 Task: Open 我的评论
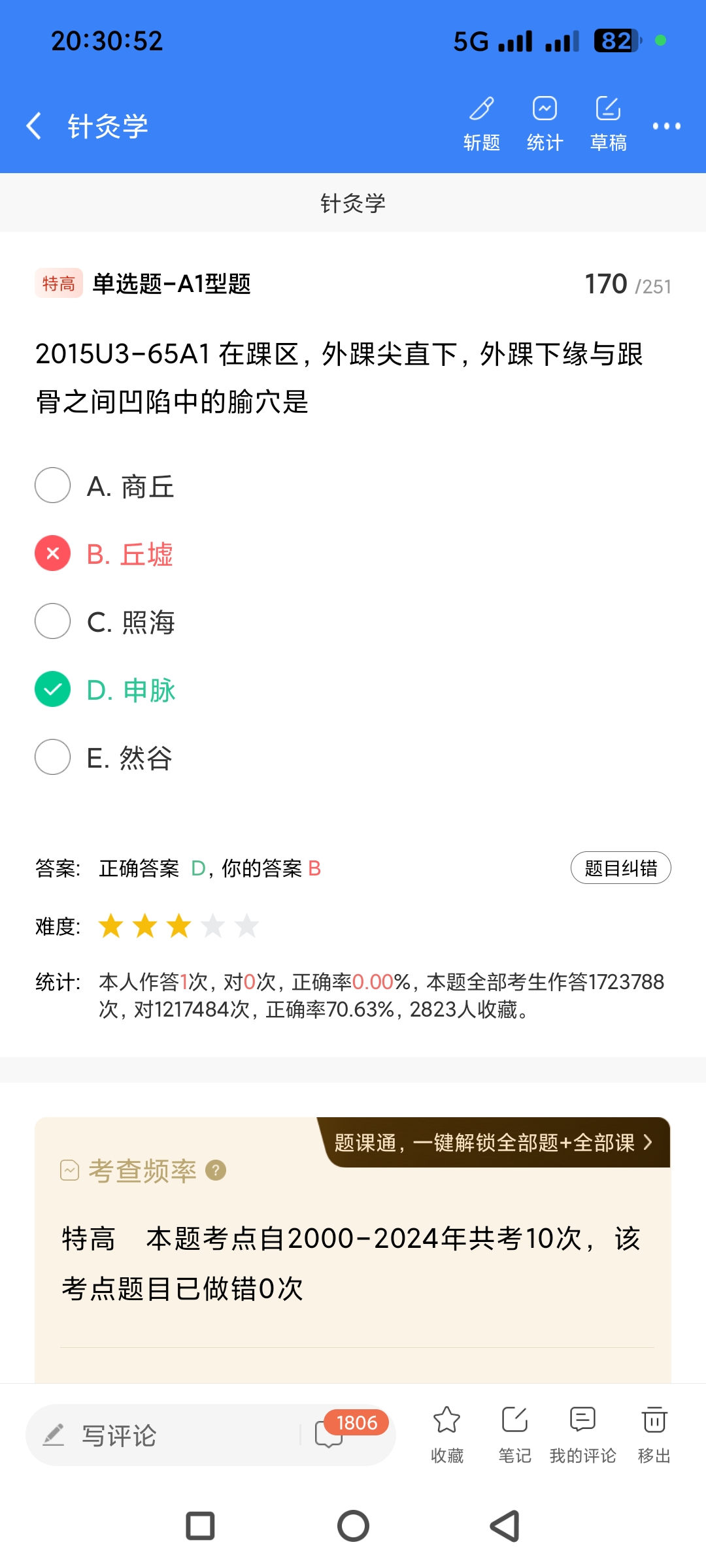(x=582, y=1434)
